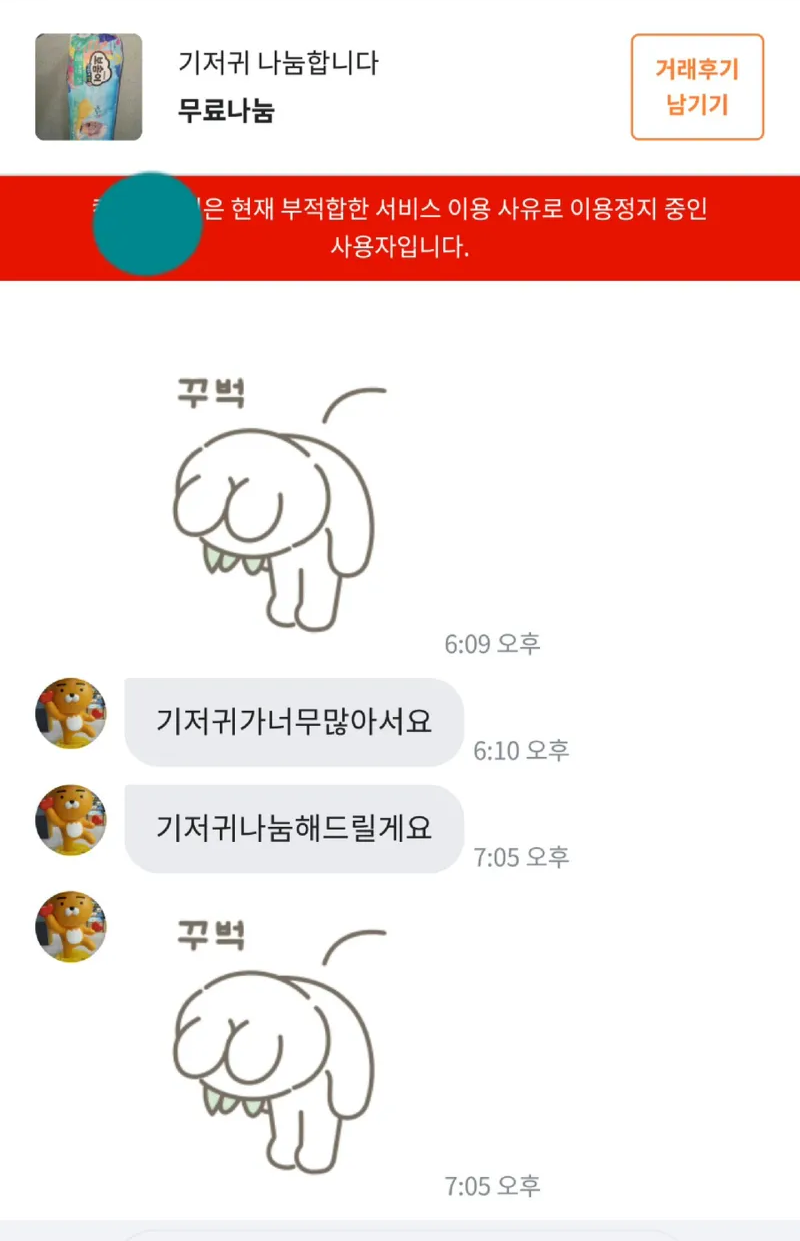Open the 기저귀 나눔합니다 listing thumbnail
This screenshot has width=800, height=1241.
point(88,87)
